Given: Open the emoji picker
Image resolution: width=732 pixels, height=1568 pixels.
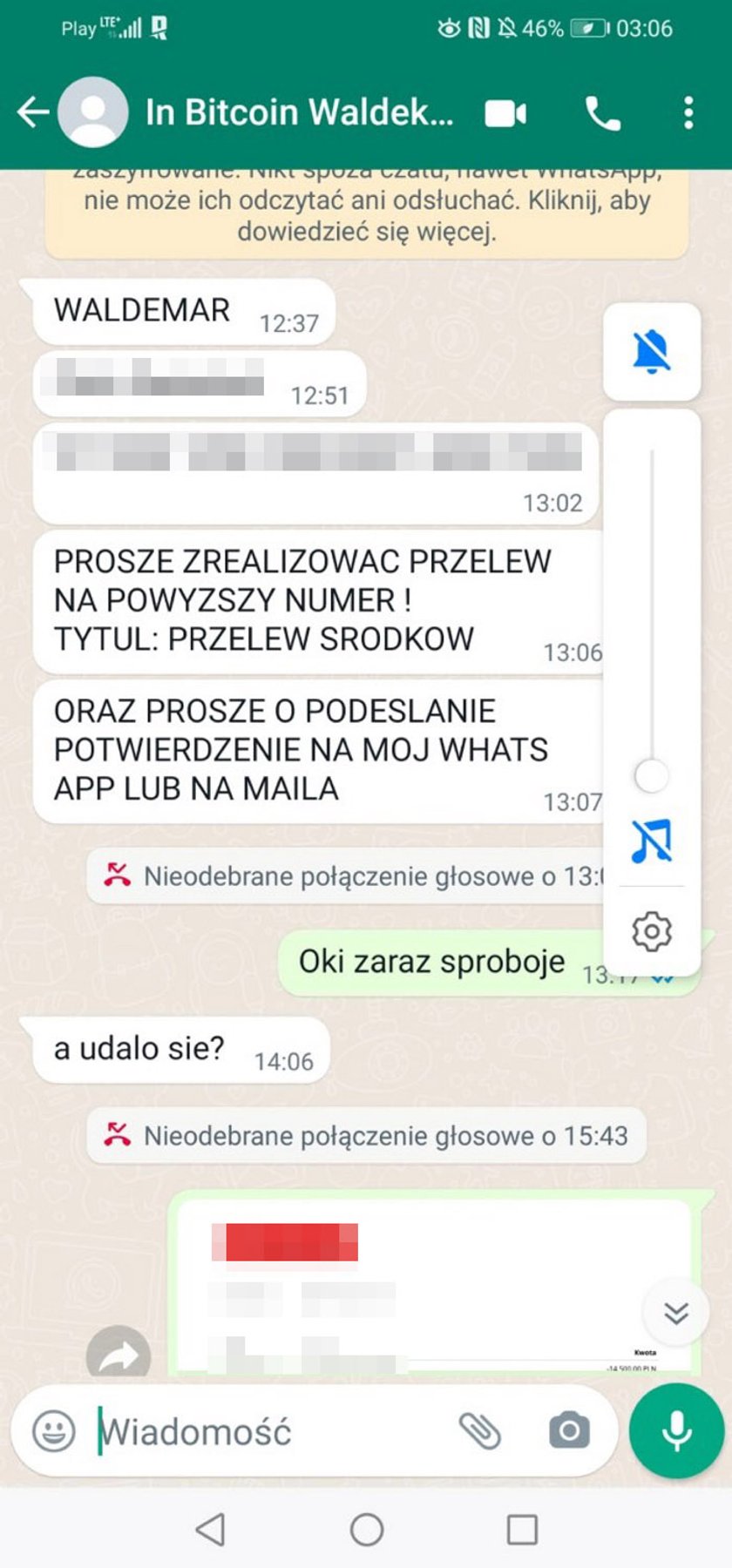Looking at the screenshot, I should pos(54,1431).
